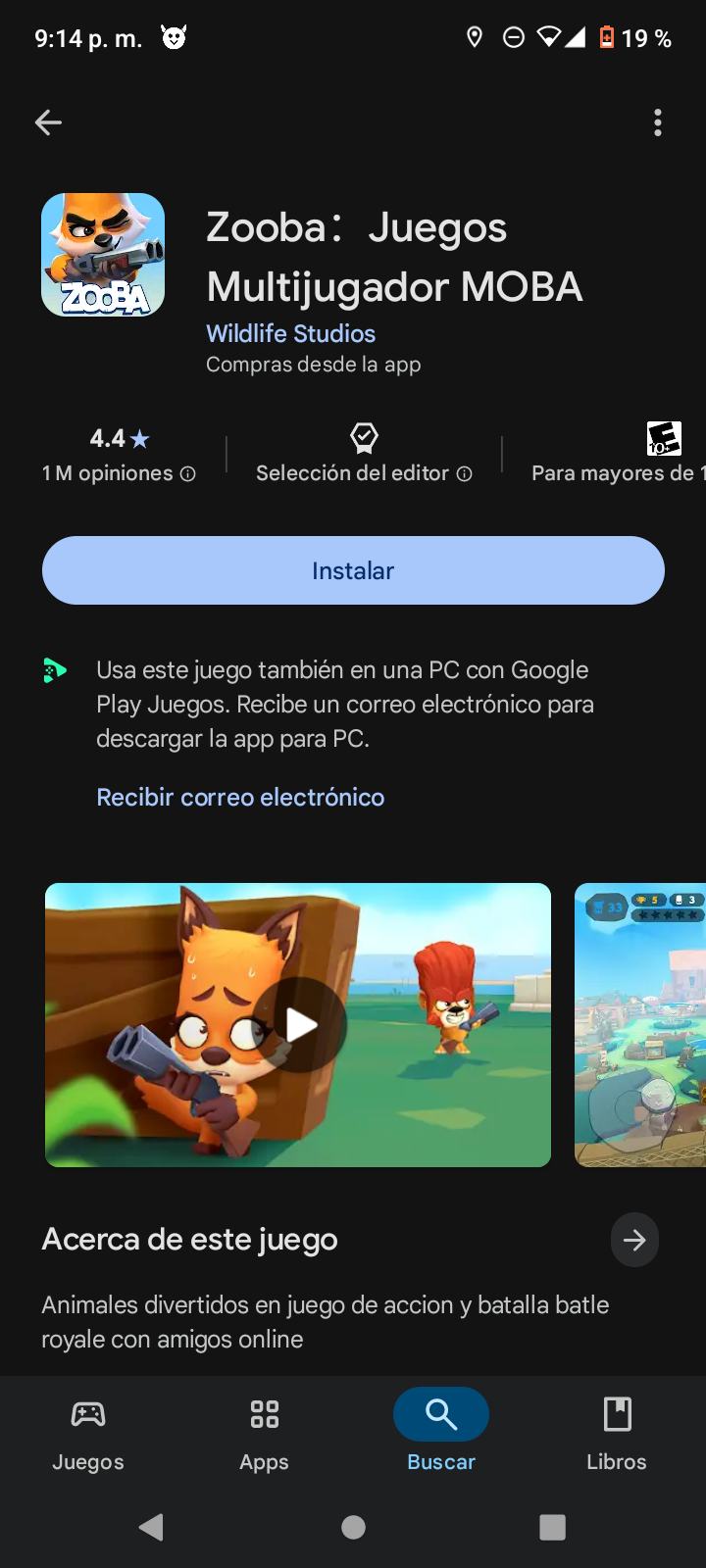This screenshot has height=1568, width=706.
Task: Open the second gameplay screenshot
Action: click(640, 1024)
